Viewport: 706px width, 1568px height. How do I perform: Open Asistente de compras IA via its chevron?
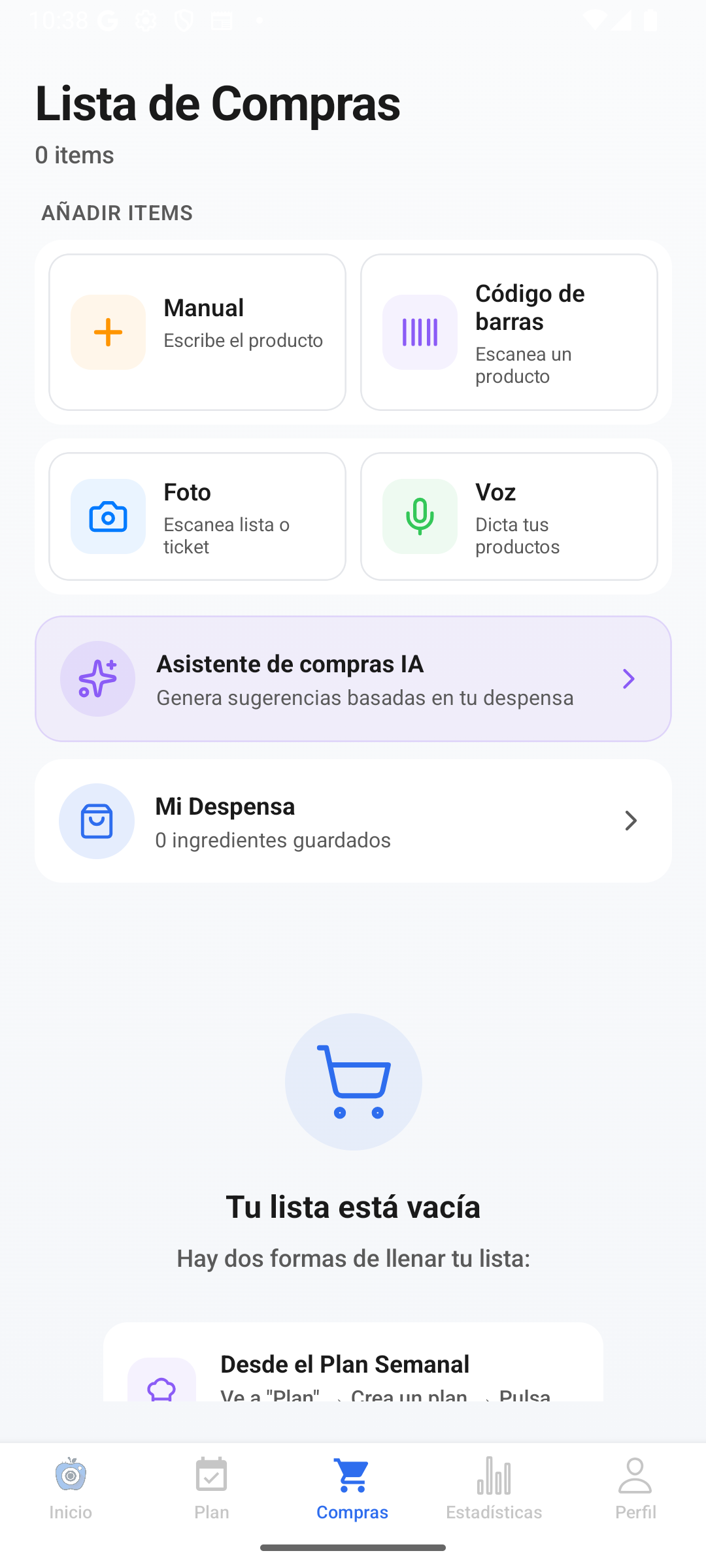628,679
